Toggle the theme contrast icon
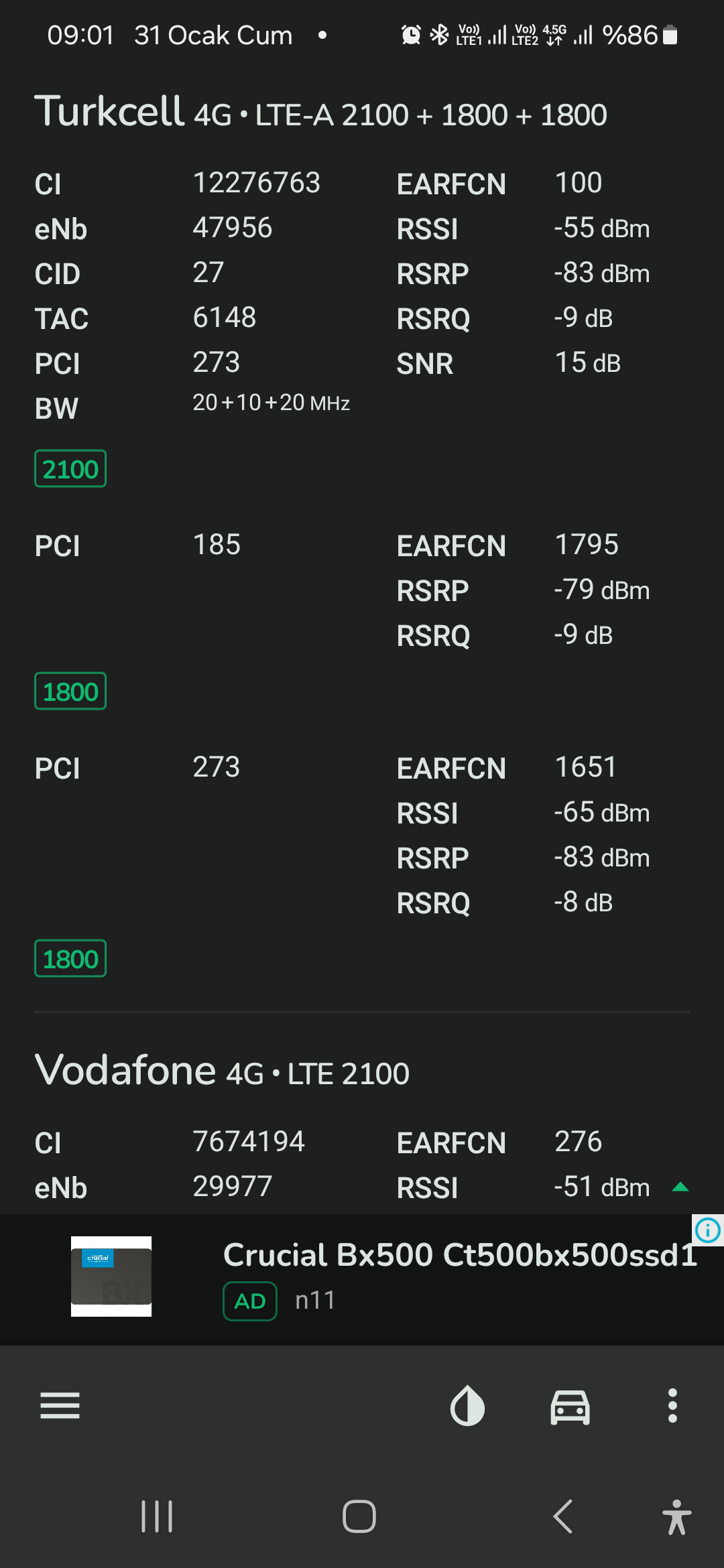Image resolution: width=724 pixels, height=1568 pixels. (467, 1406)
